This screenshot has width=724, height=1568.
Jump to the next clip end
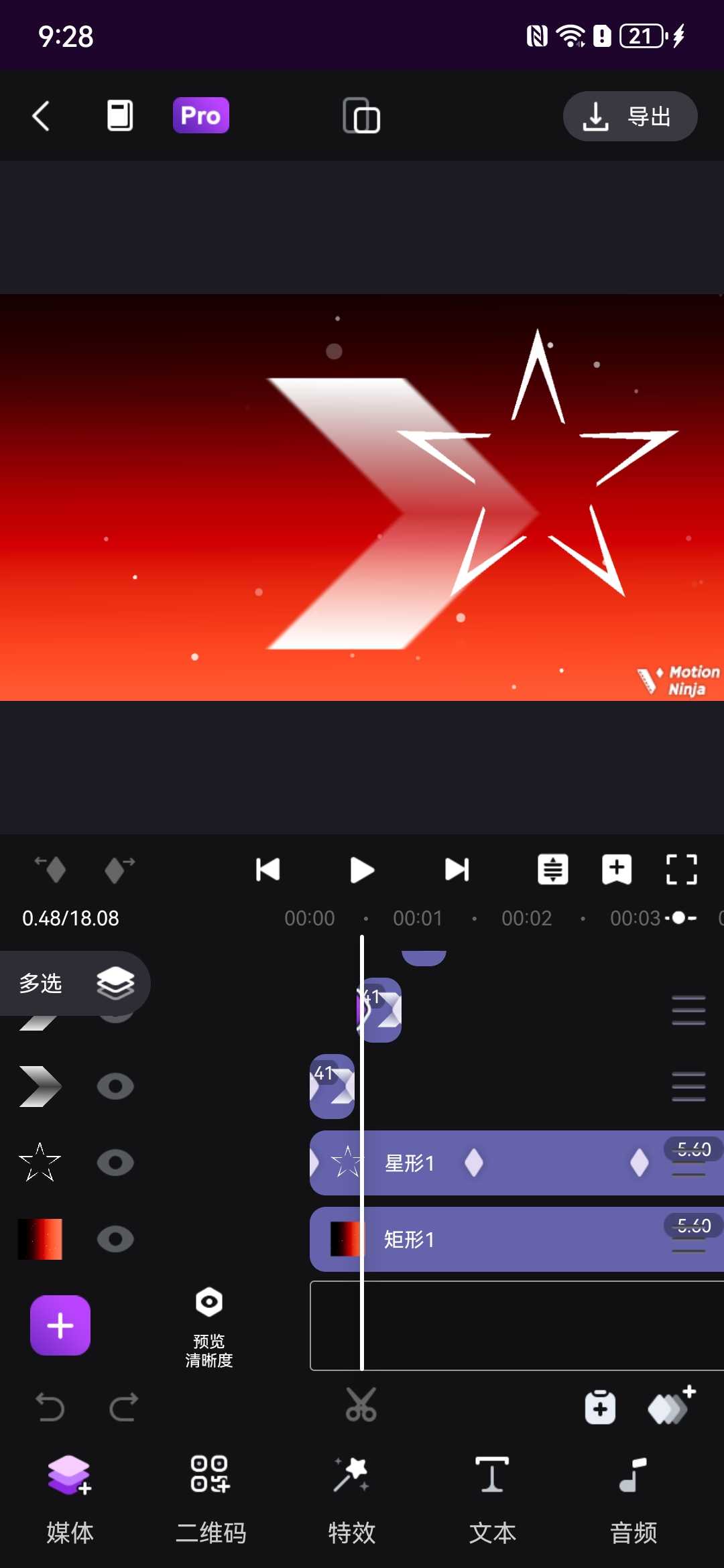coord(457,870)
